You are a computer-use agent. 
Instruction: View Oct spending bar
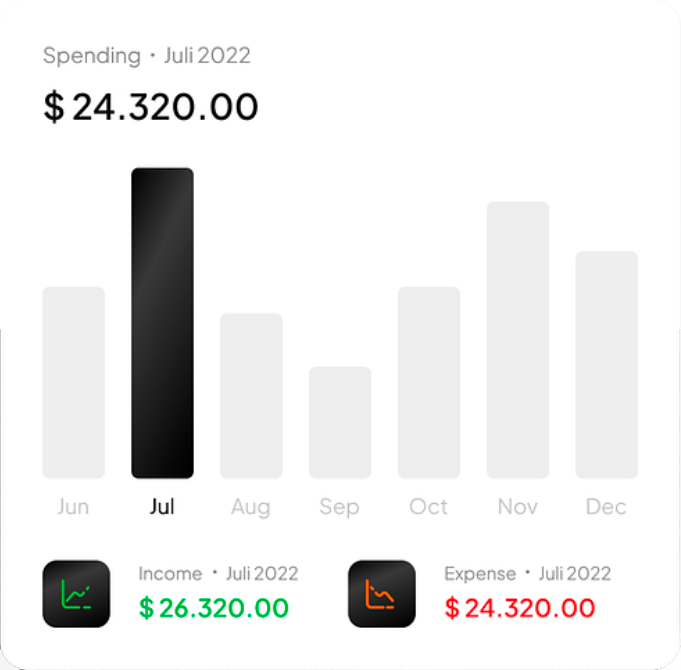point(429,382)
